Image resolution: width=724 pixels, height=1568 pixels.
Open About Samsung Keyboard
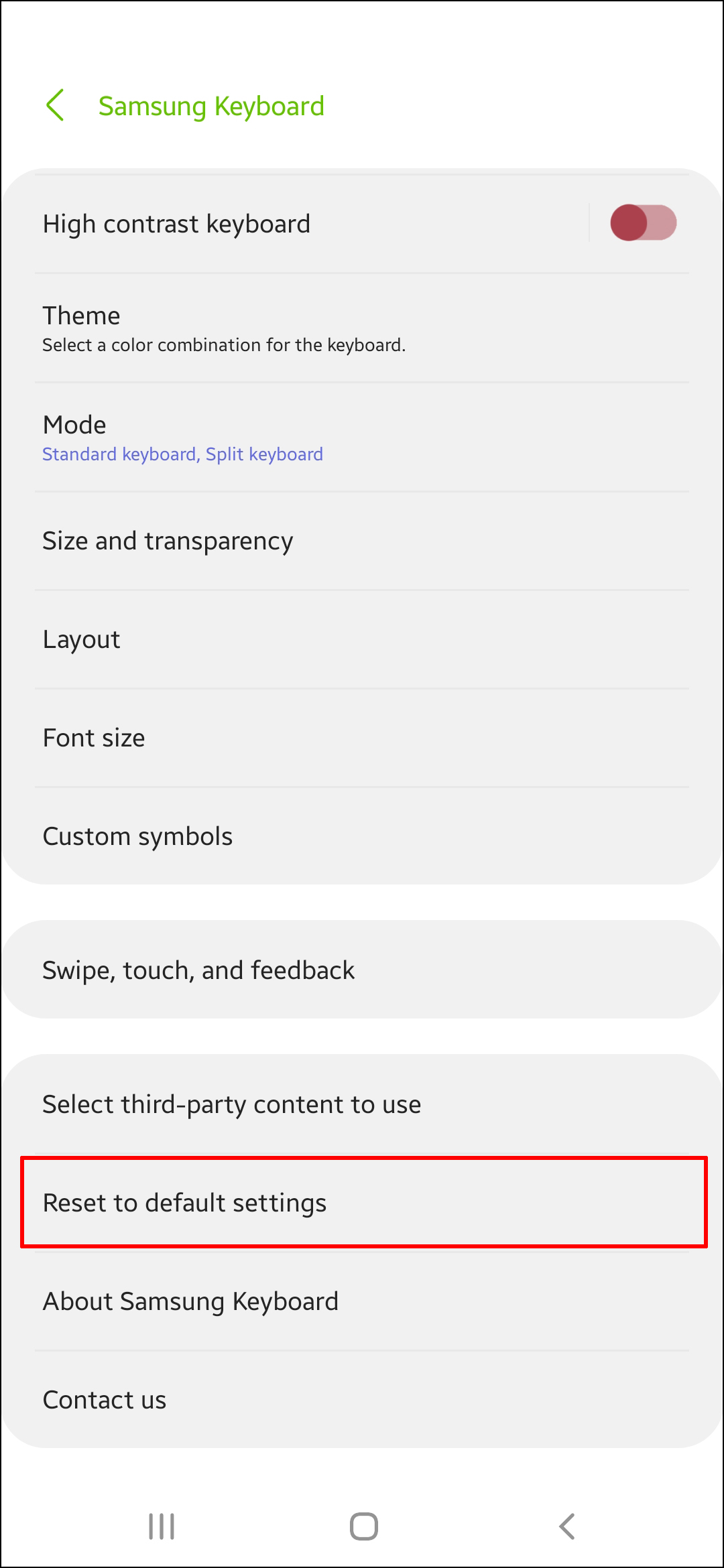[x=362, y=1301]
